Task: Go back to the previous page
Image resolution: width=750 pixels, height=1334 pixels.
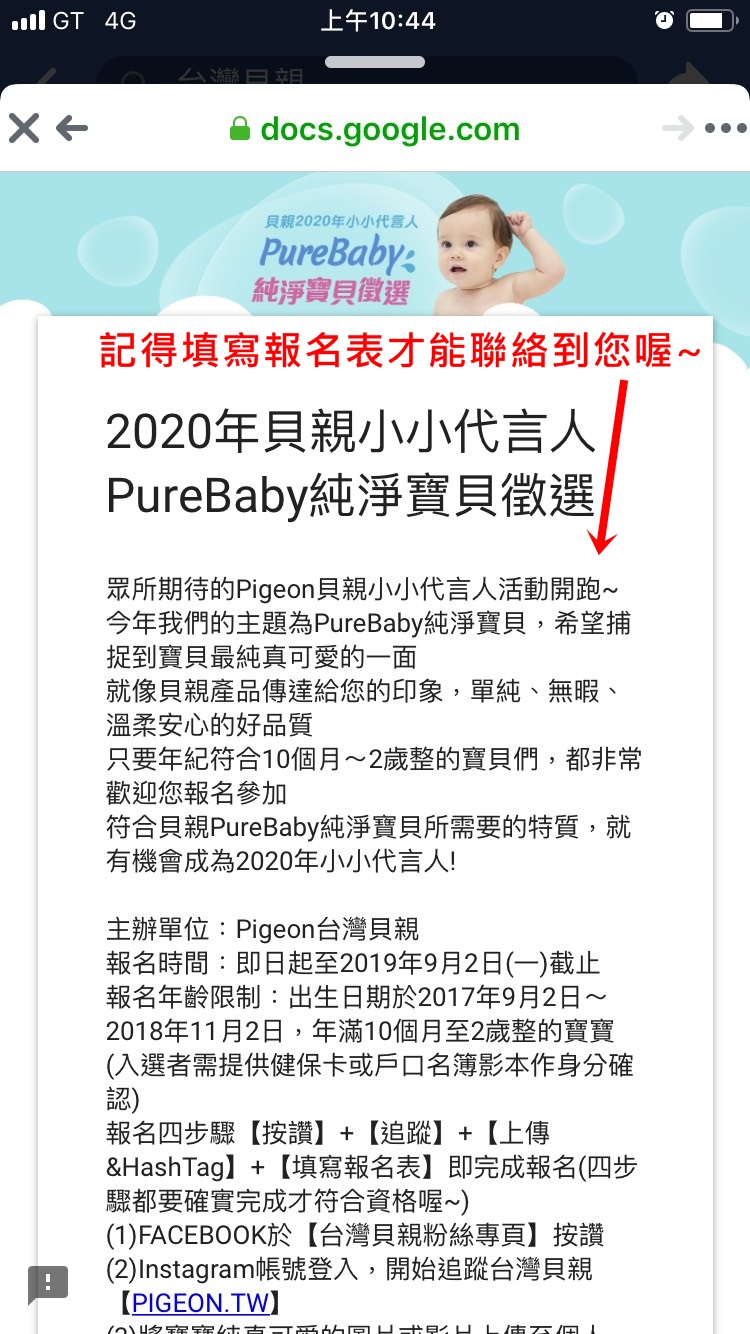Action: pyautogui.click(x=72, y=128)
